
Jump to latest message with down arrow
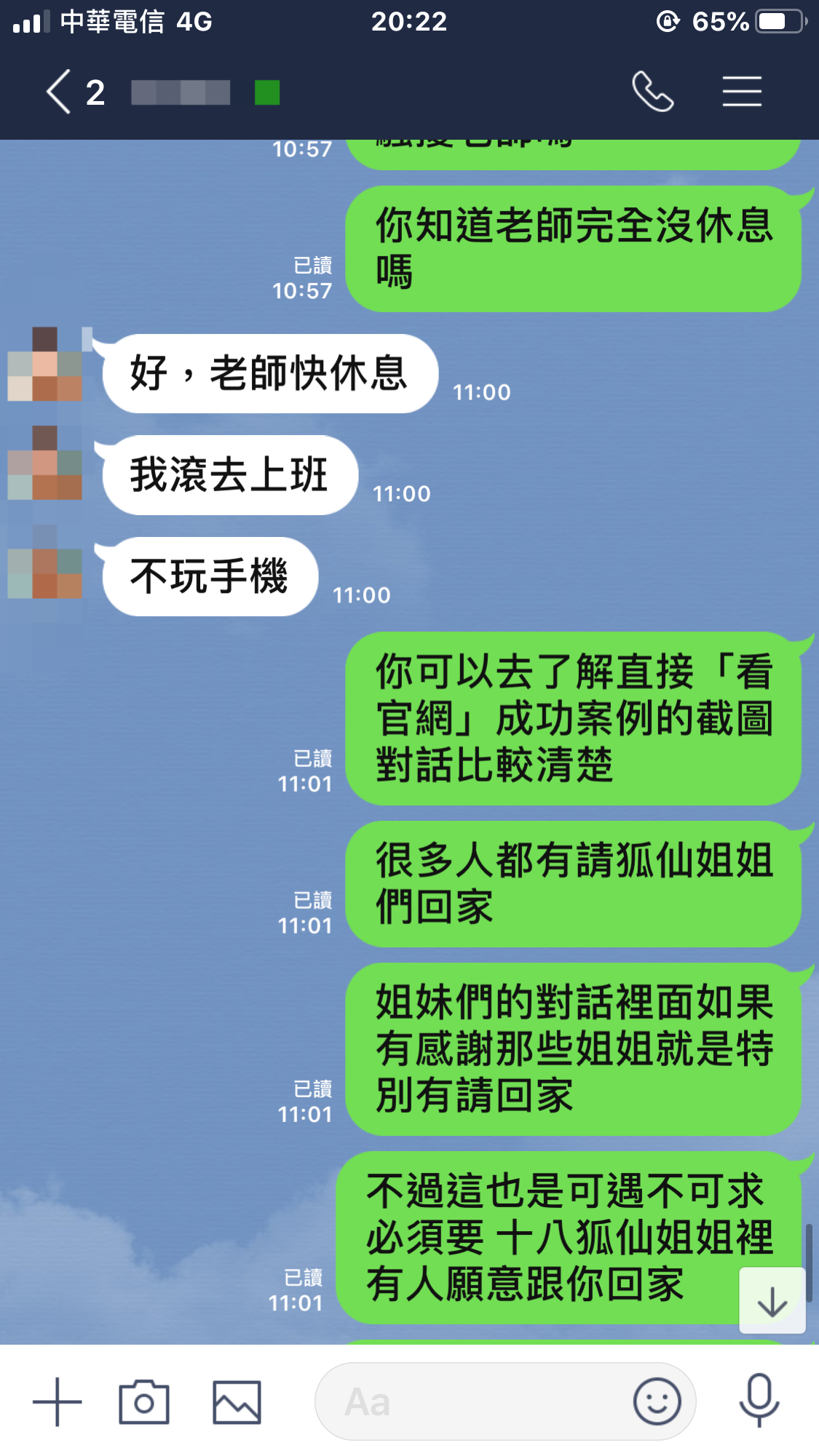pos(772,1301)
